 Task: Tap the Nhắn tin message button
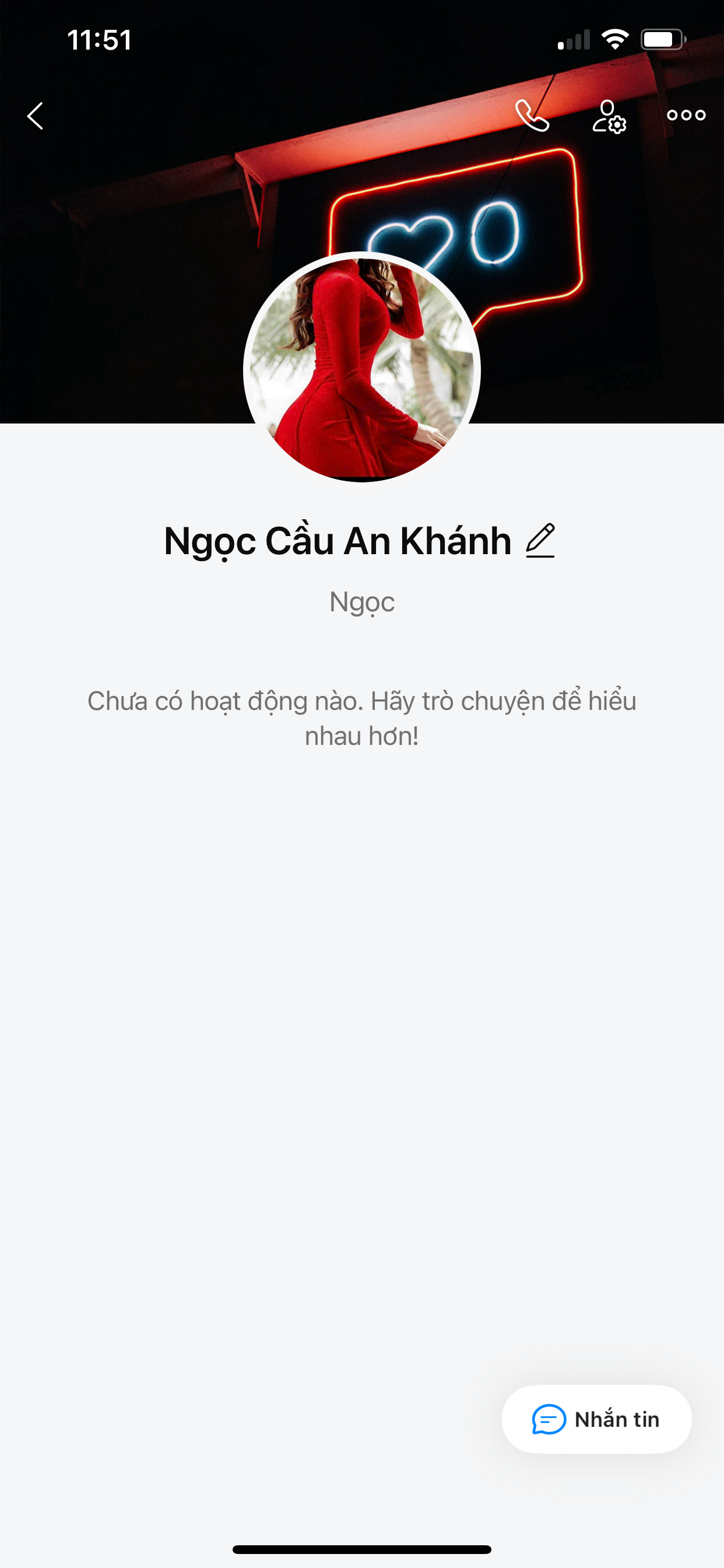596,1419
